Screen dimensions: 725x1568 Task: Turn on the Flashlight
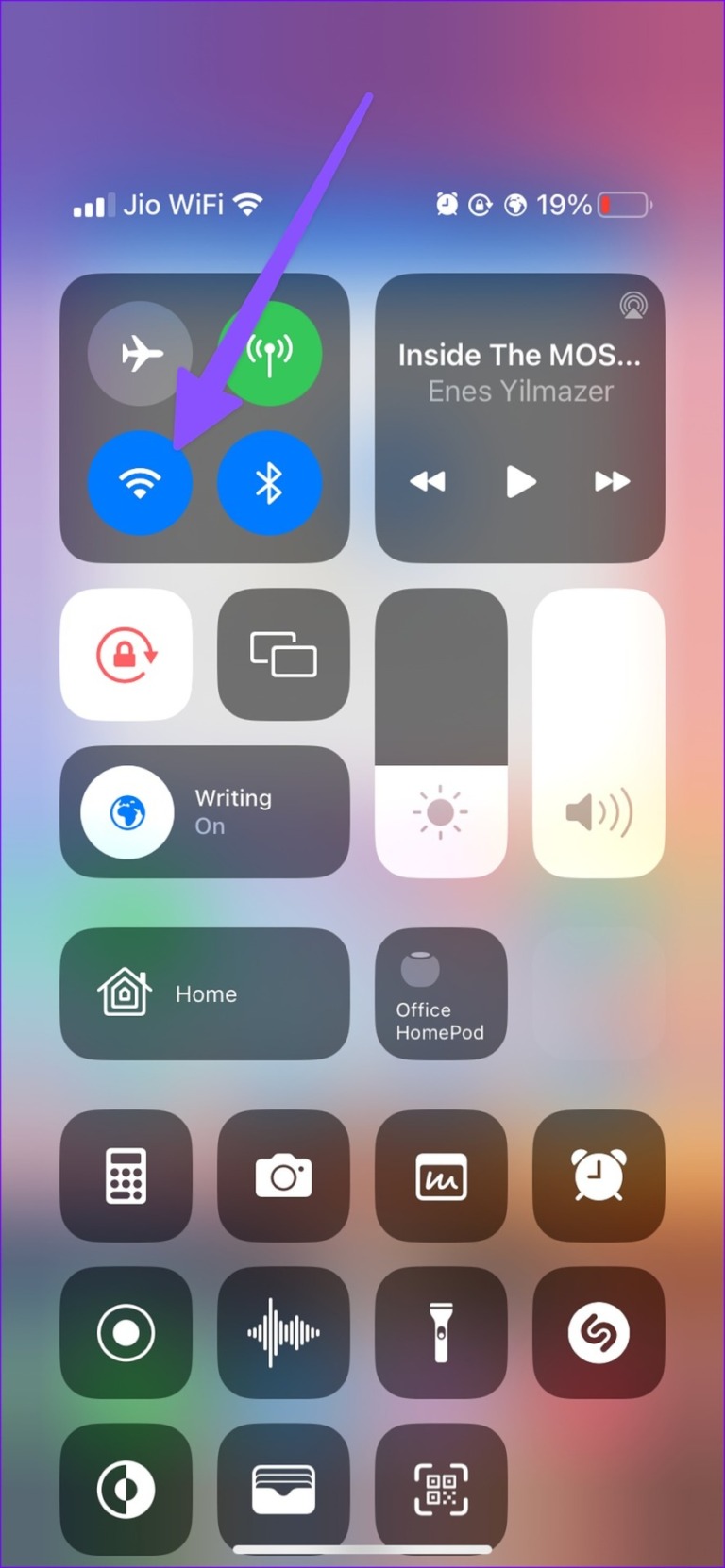[441, 1333]
